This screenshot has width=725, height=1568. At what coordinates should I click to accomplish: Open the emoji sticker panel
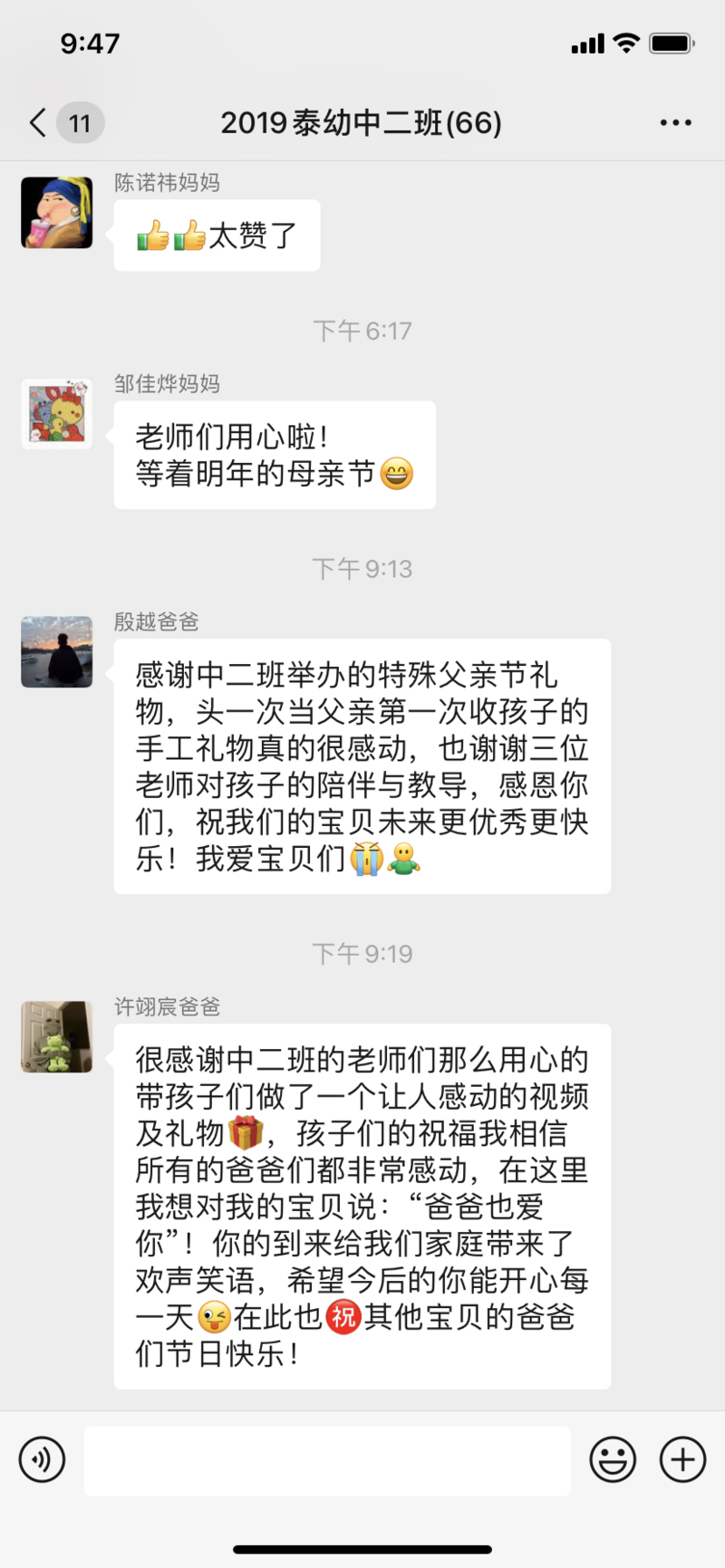(x=613, y=1459)
